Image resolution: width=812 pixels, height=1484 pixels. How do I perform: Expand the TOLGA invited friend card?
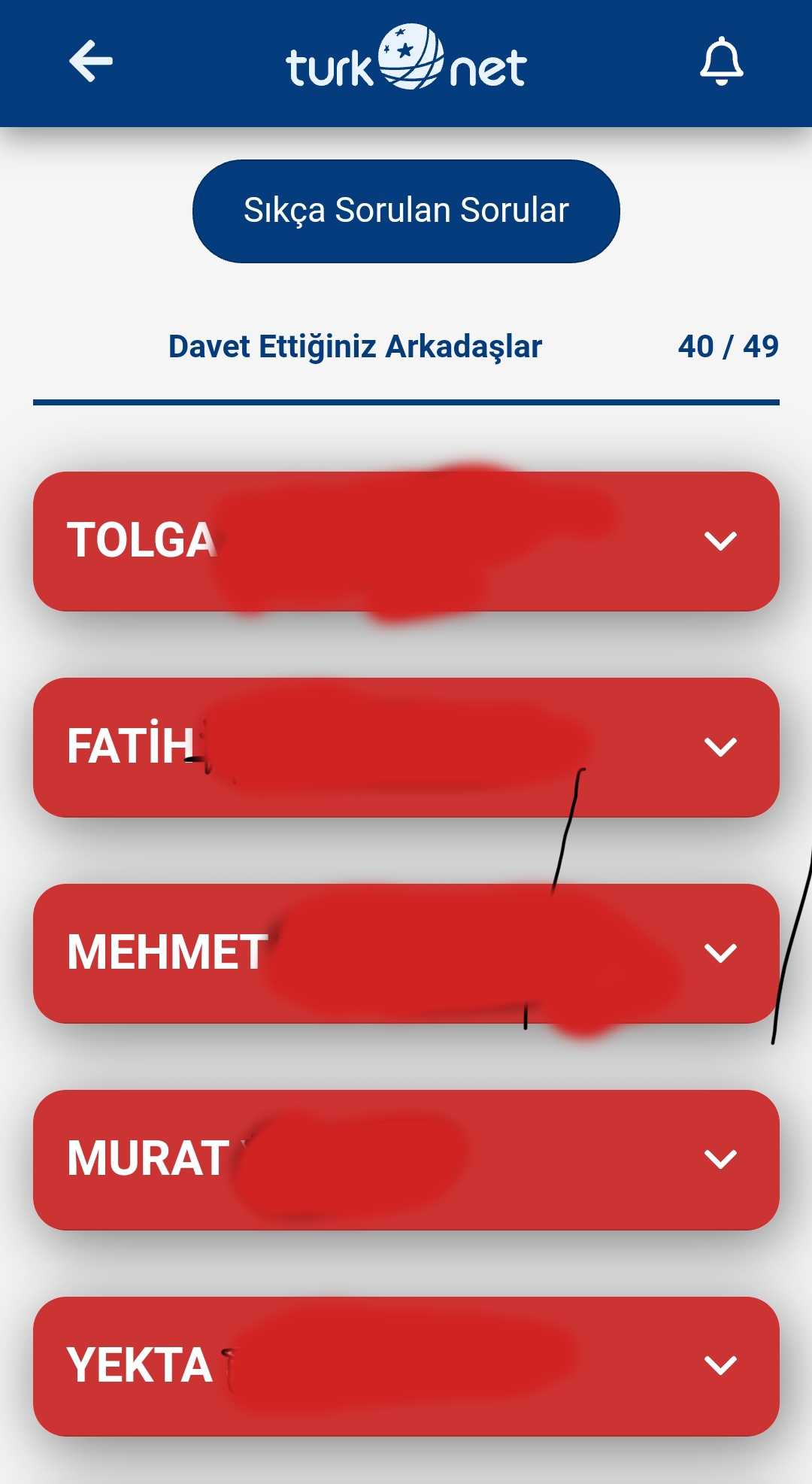click(x=406, y=542)
